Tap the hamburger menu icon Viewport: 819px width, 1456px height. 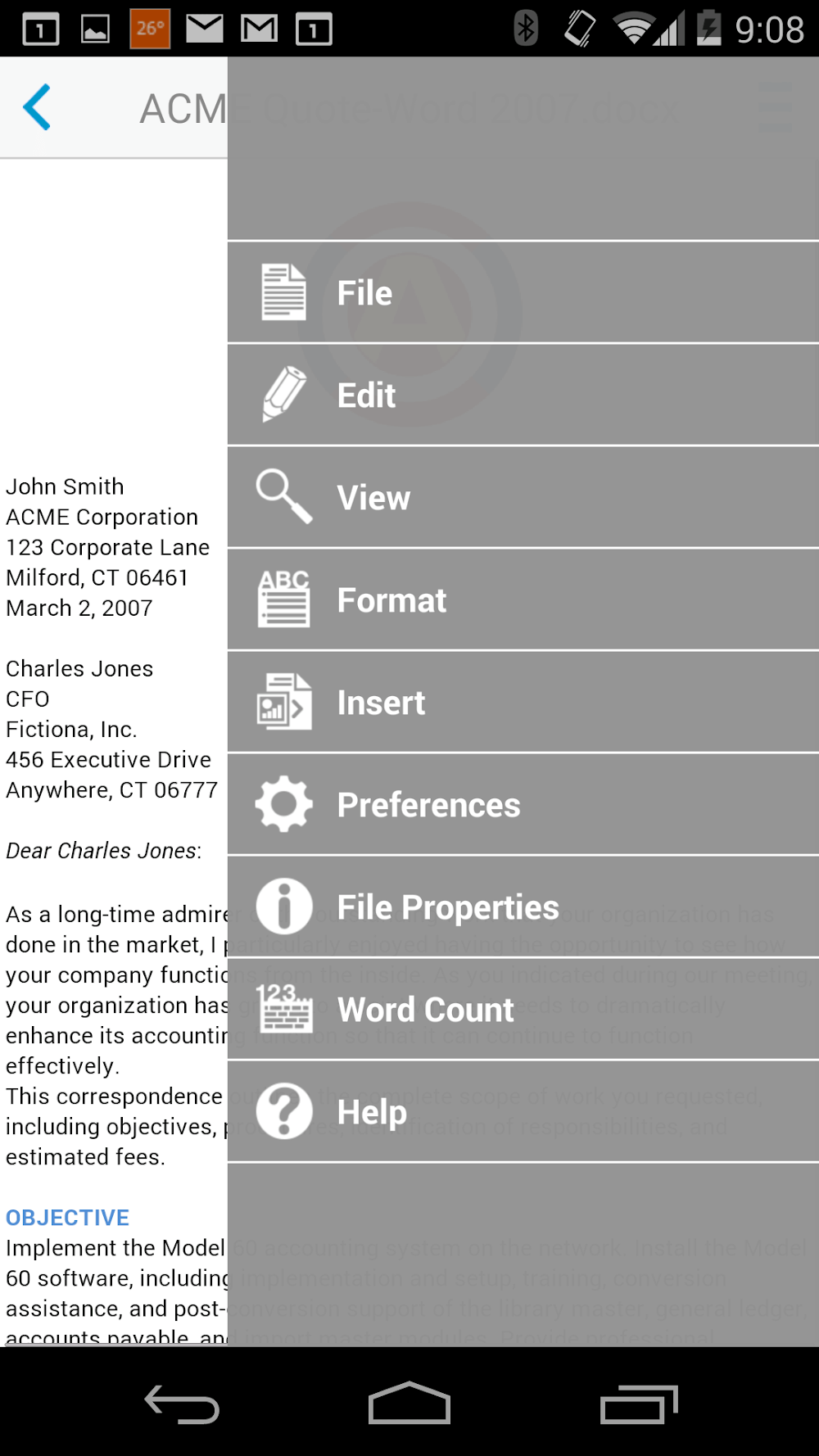[x=774, y=107]
